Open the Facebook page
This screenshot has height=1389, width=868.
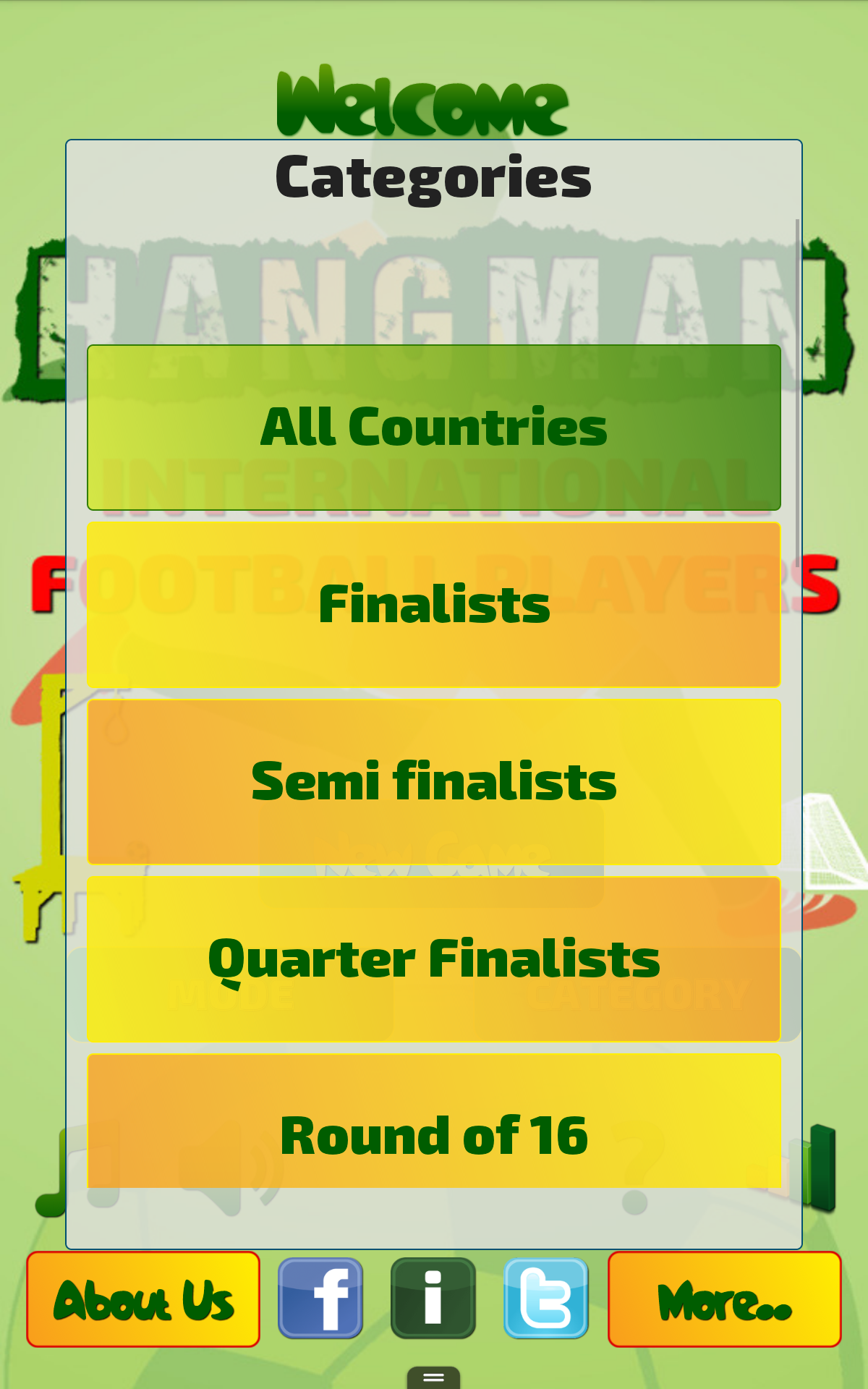click(x=320, y=1299)
